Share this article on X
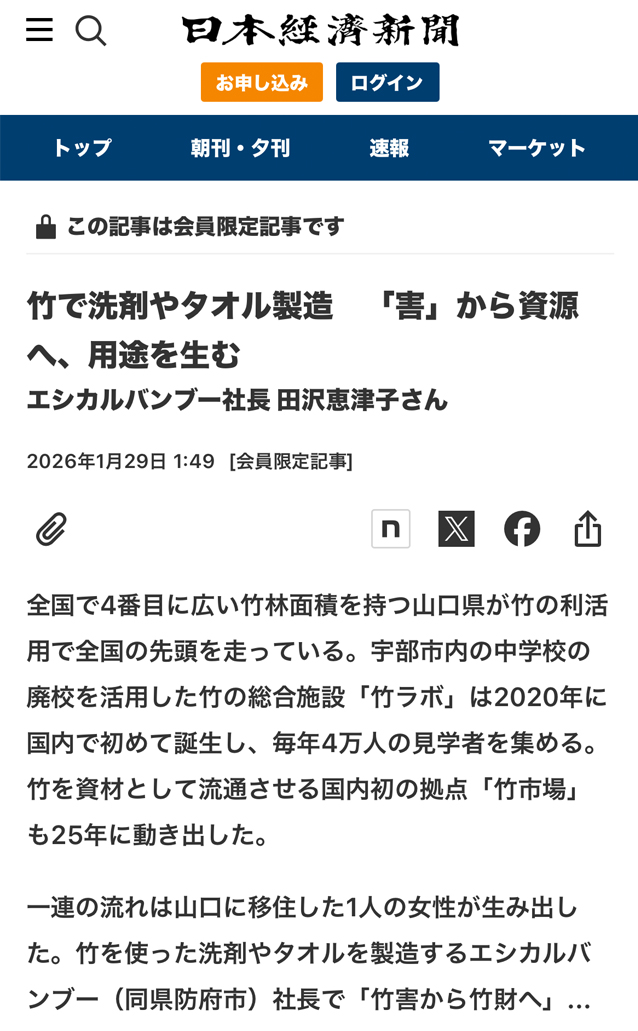This screenshot has height=1031, width=638. [456, 528]
